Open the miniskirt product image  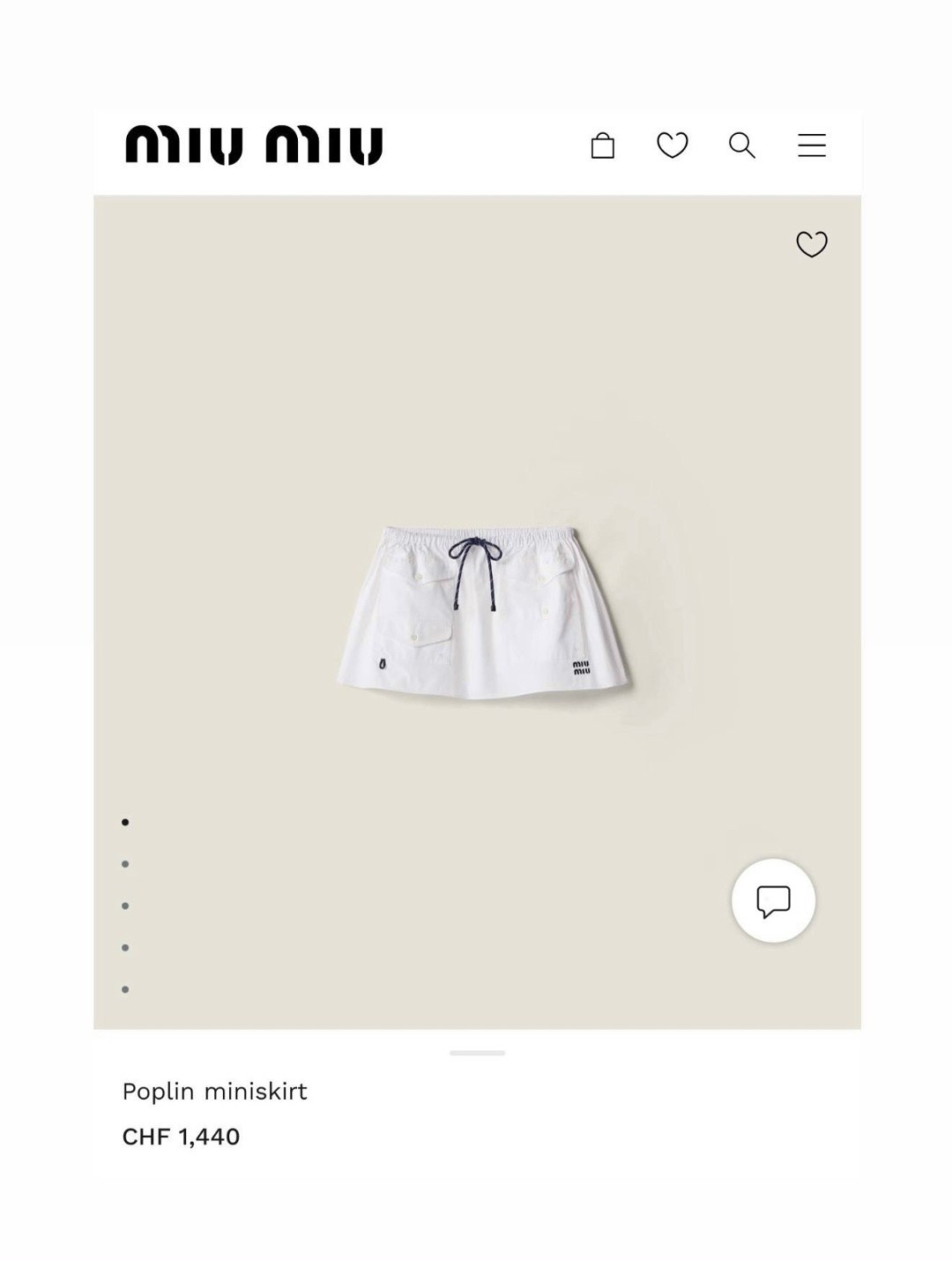(482, 614)
